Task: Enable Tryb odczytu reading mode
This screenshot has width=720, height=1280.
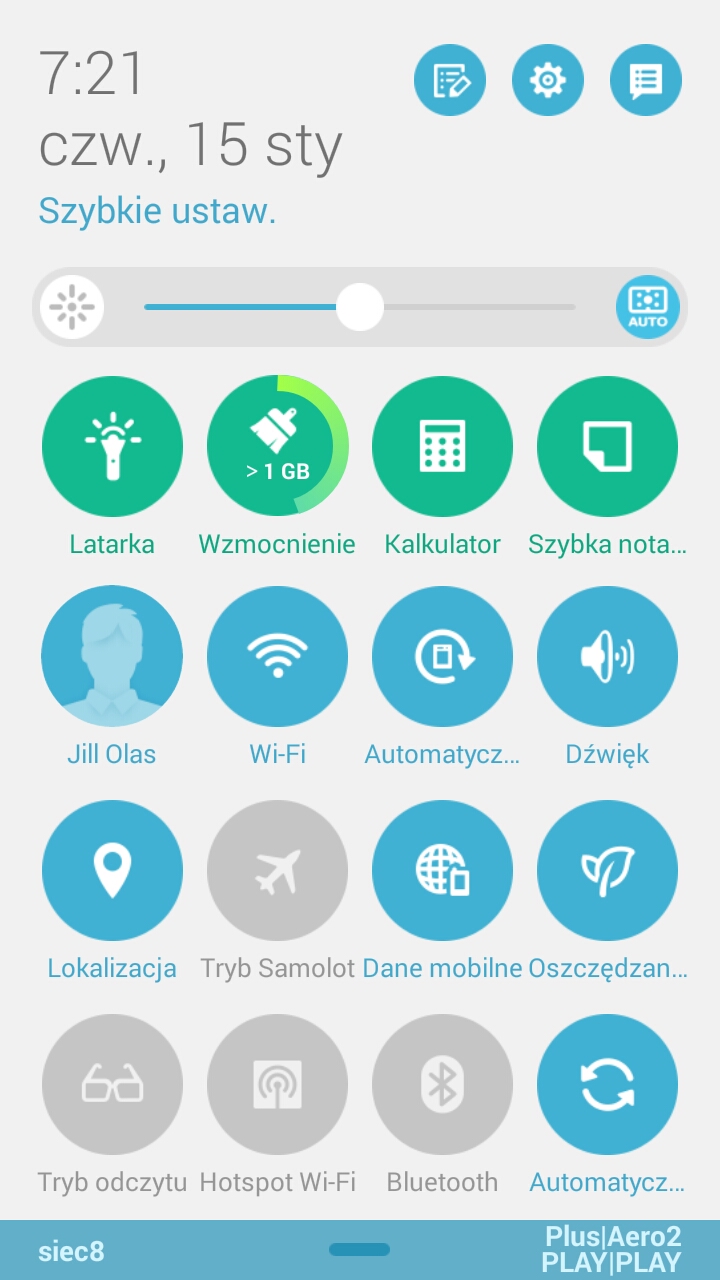Action: pos(112,1084)
